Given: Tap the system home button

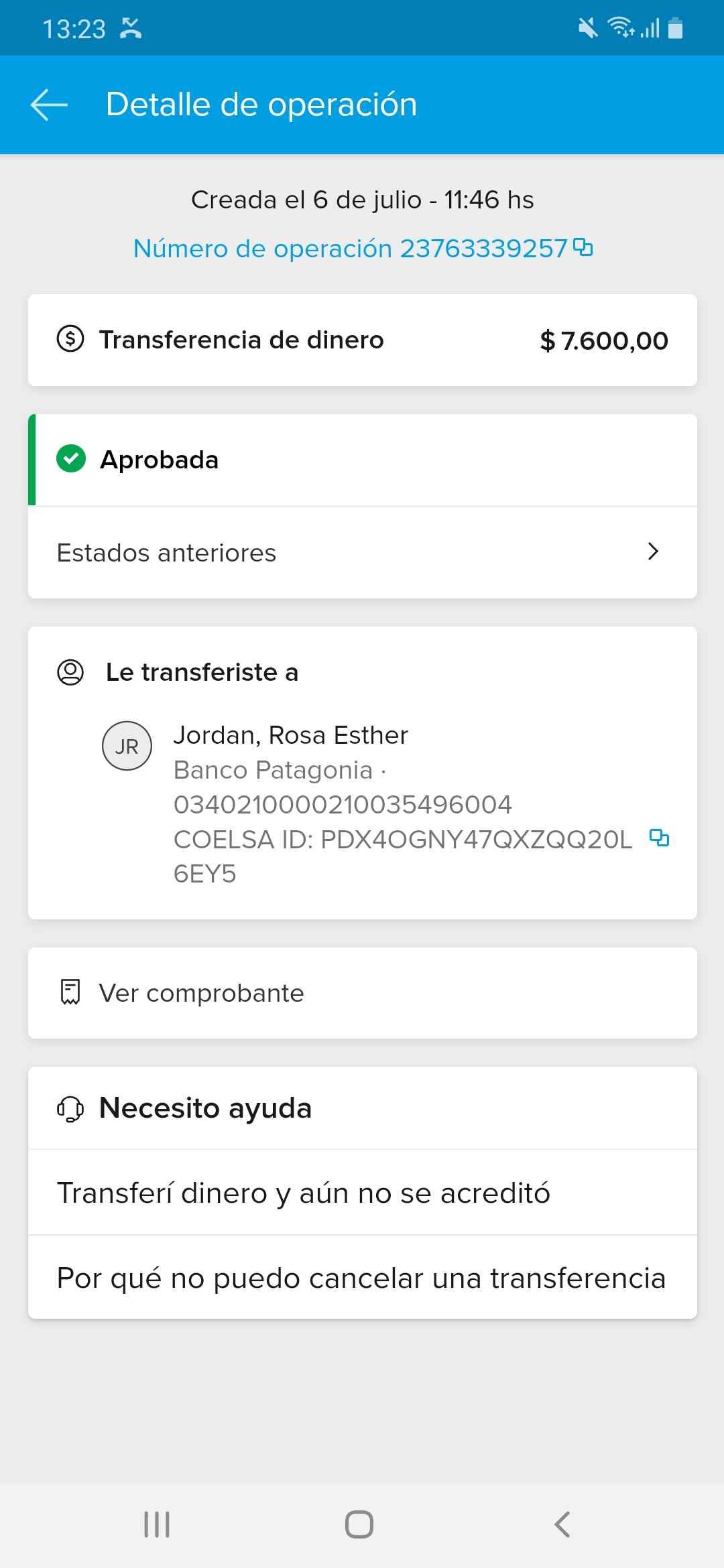Looking at the screenshot, I should pos(359,1524).
